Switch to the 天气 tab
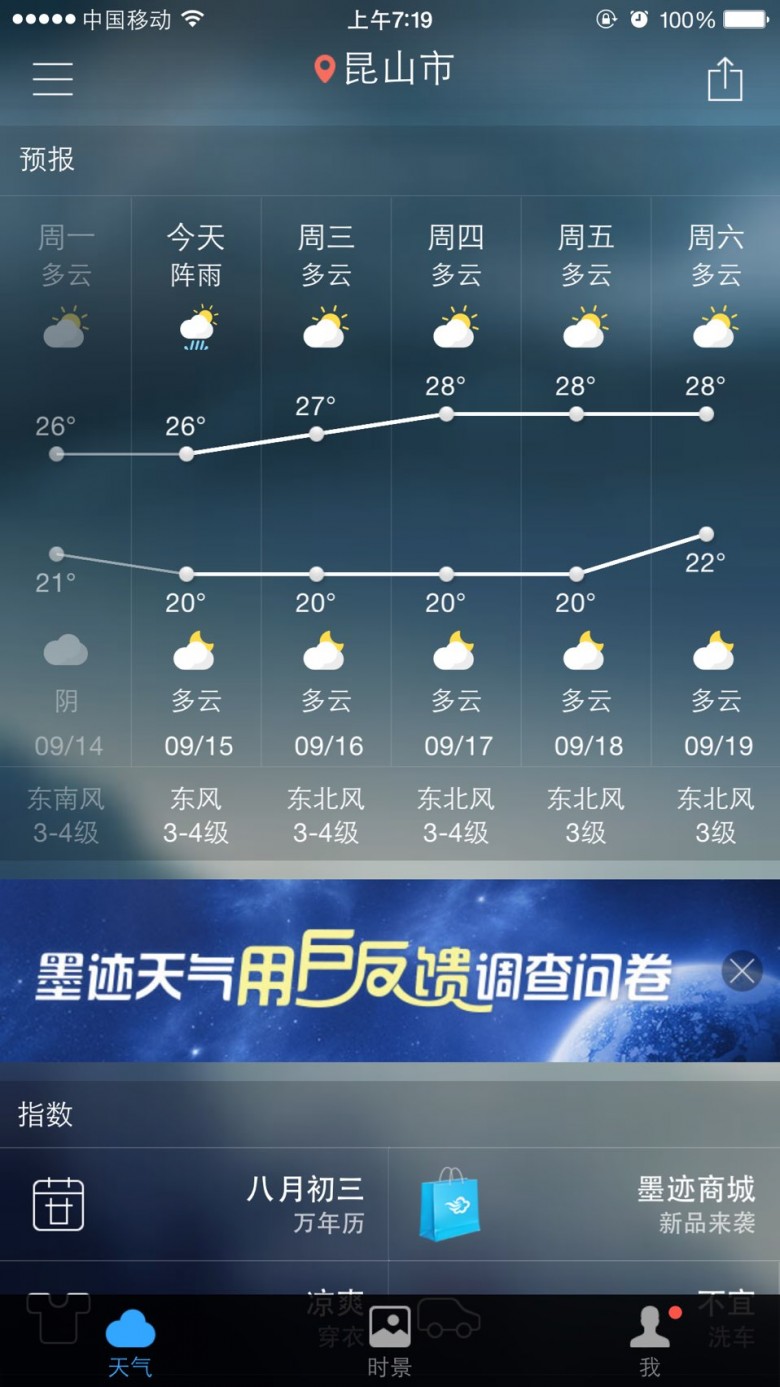 coord(130,1342)
